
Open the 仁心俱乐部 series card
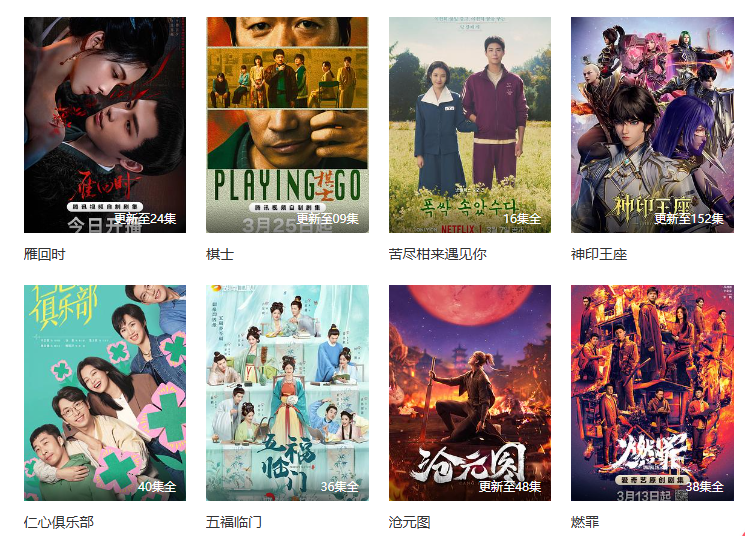tap(105, 392)
